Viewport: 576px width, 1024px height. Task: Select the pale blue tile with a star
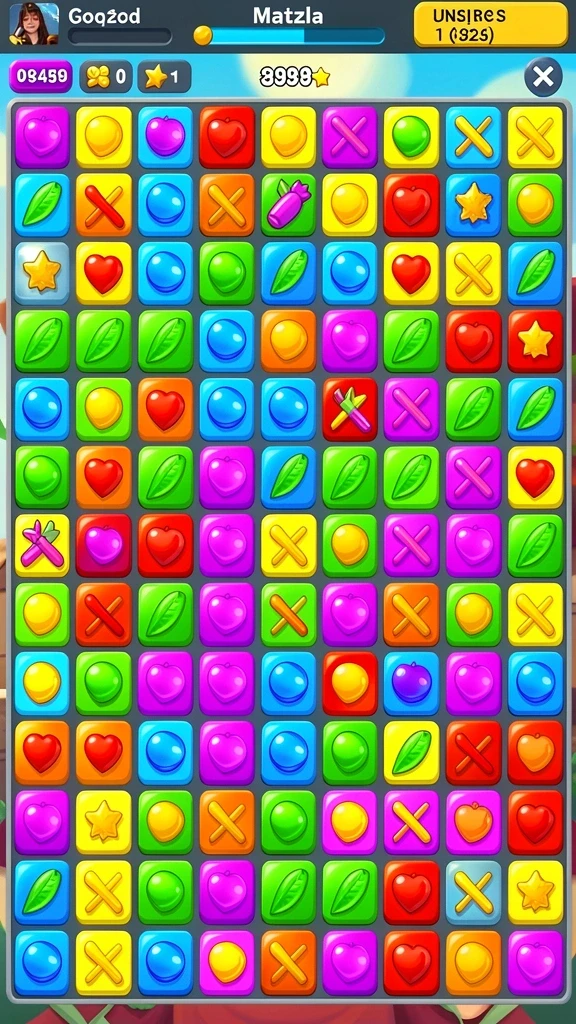coord(42,273)
